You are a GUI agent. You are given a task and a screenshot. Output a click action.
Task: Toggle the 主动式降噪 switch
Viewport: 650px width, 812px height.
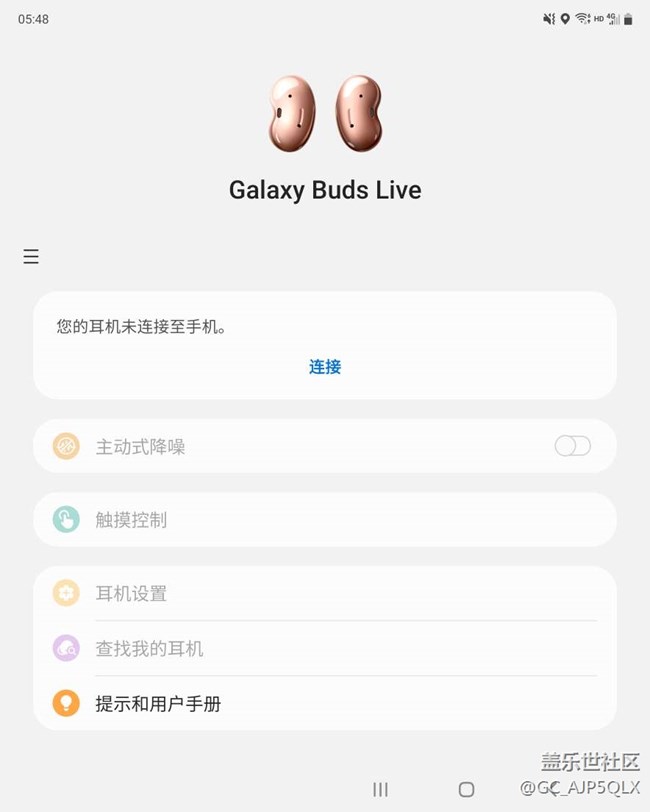572,446
